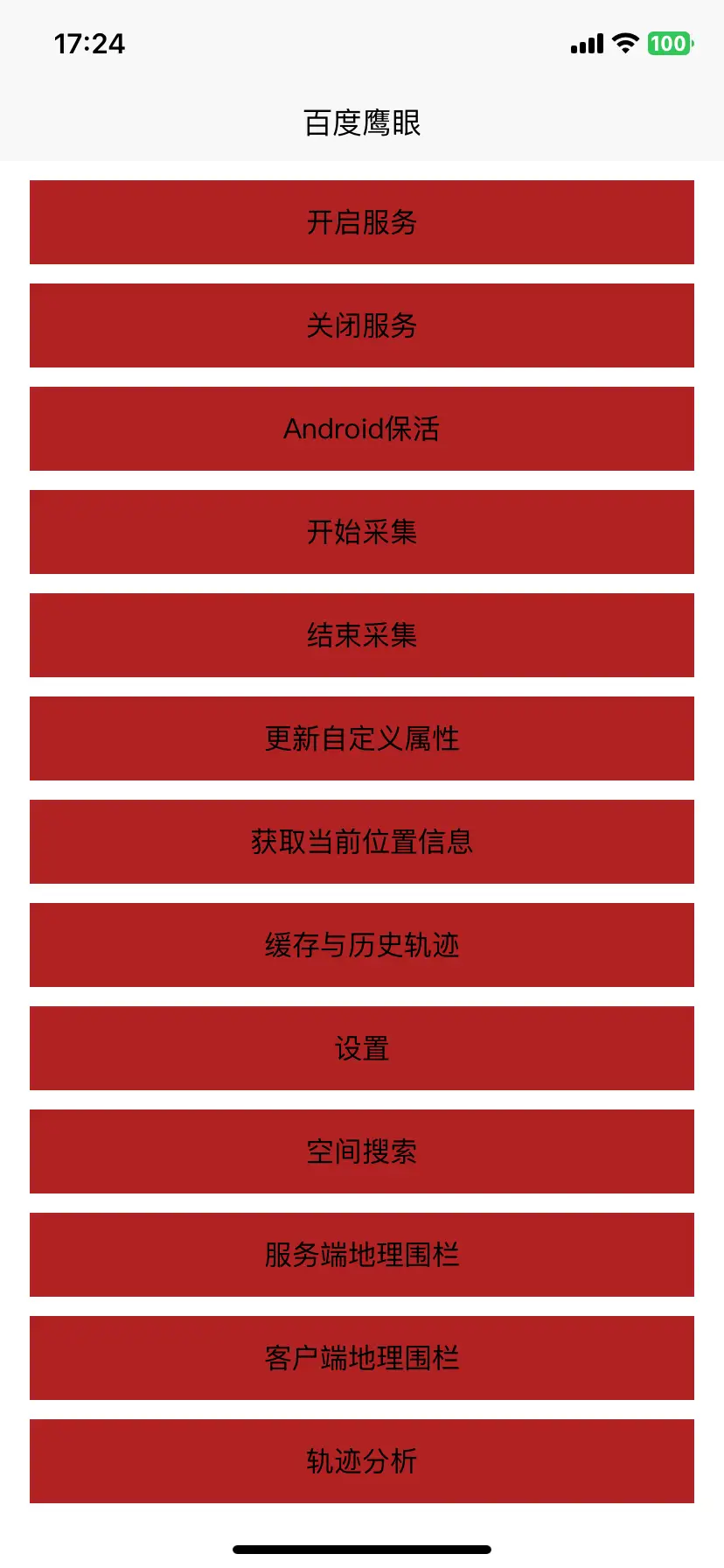Choose 更新自定义属性
The image size is (724, 1568).
[362, 738]
